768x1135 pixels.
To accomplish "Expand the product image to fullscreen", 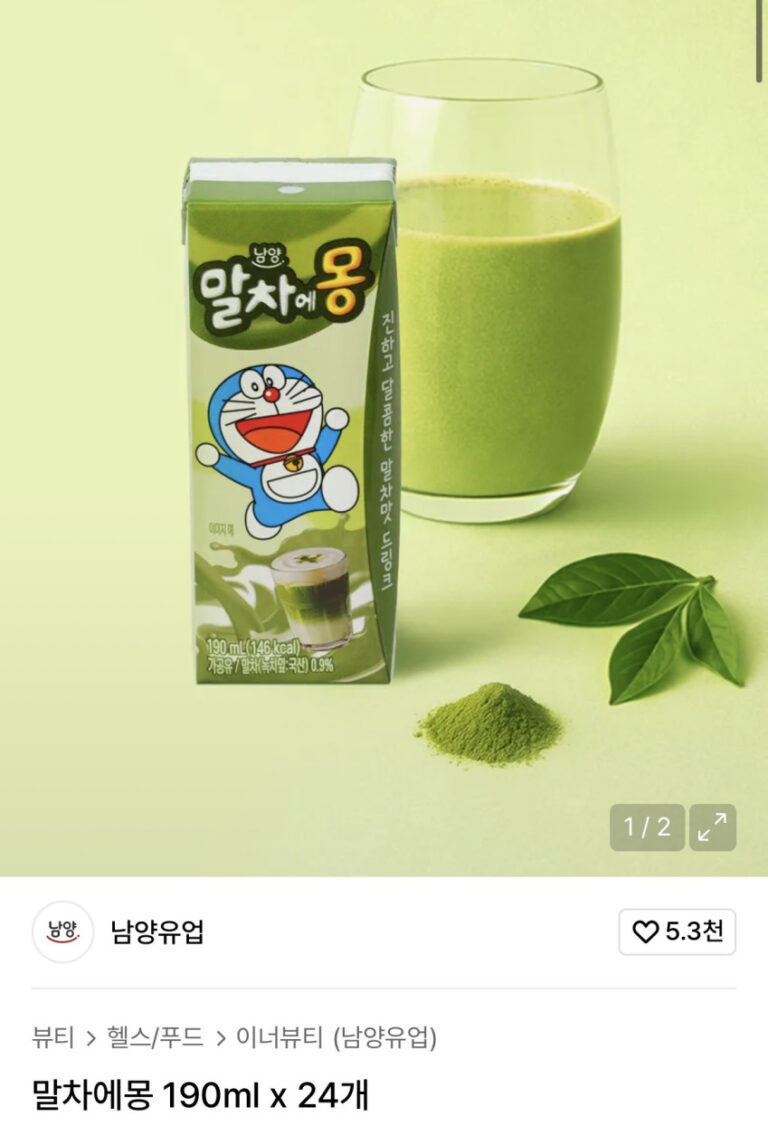I will tap(712, 827).
